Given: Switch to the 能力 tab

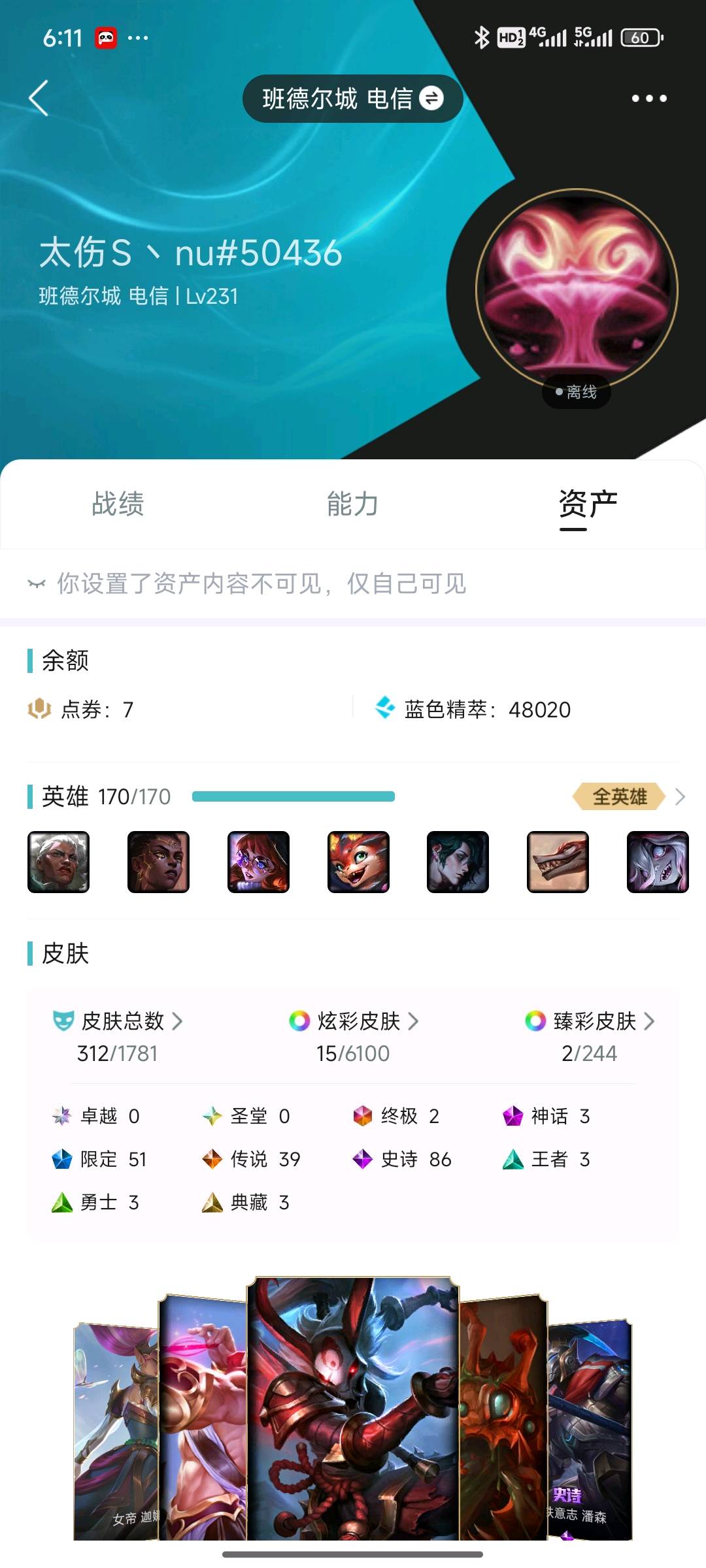Looking at the screenshot, I should [x=353, y=504].
